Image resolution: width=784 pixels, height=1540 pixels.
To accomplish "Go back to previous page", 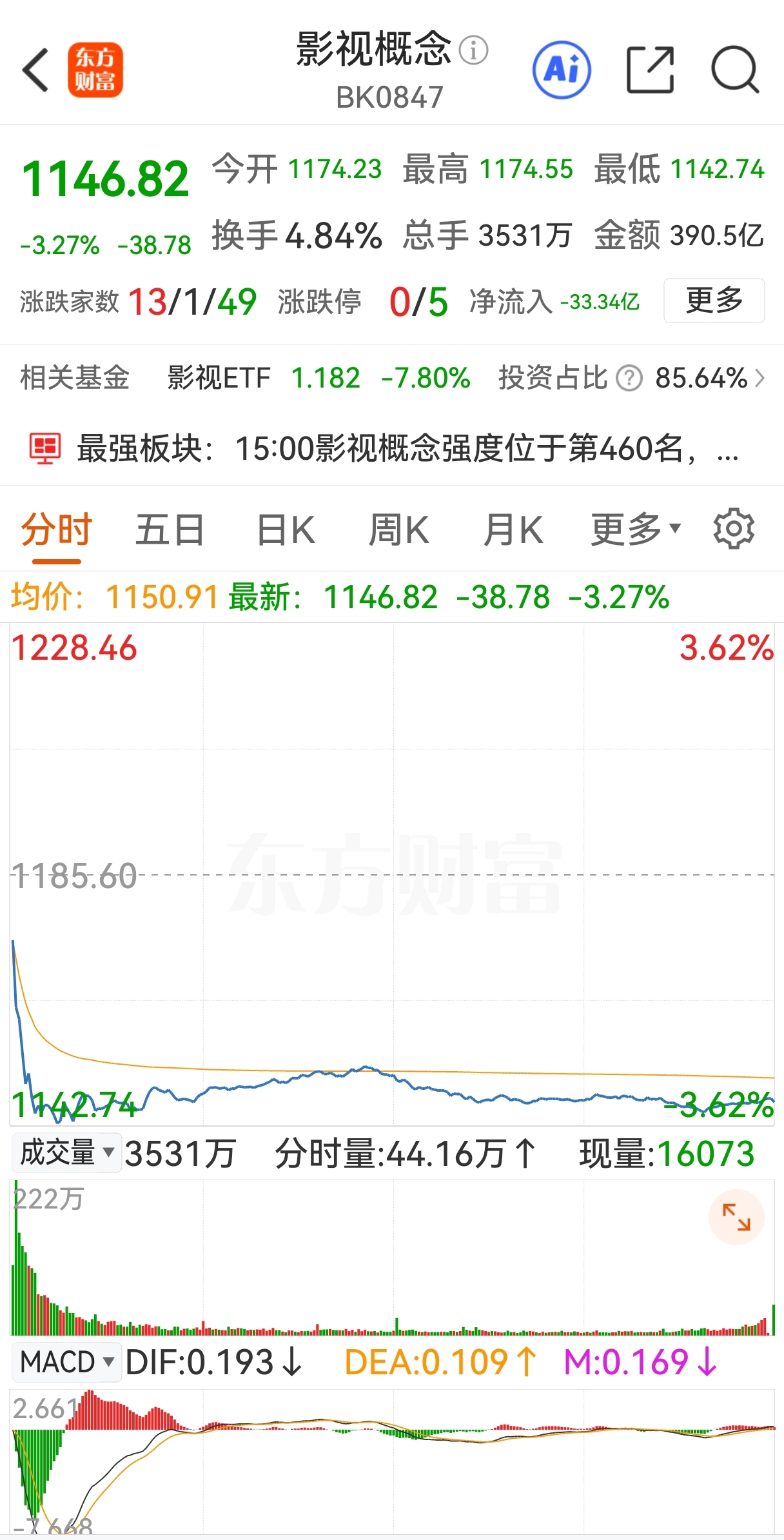I will pos(35,71).
